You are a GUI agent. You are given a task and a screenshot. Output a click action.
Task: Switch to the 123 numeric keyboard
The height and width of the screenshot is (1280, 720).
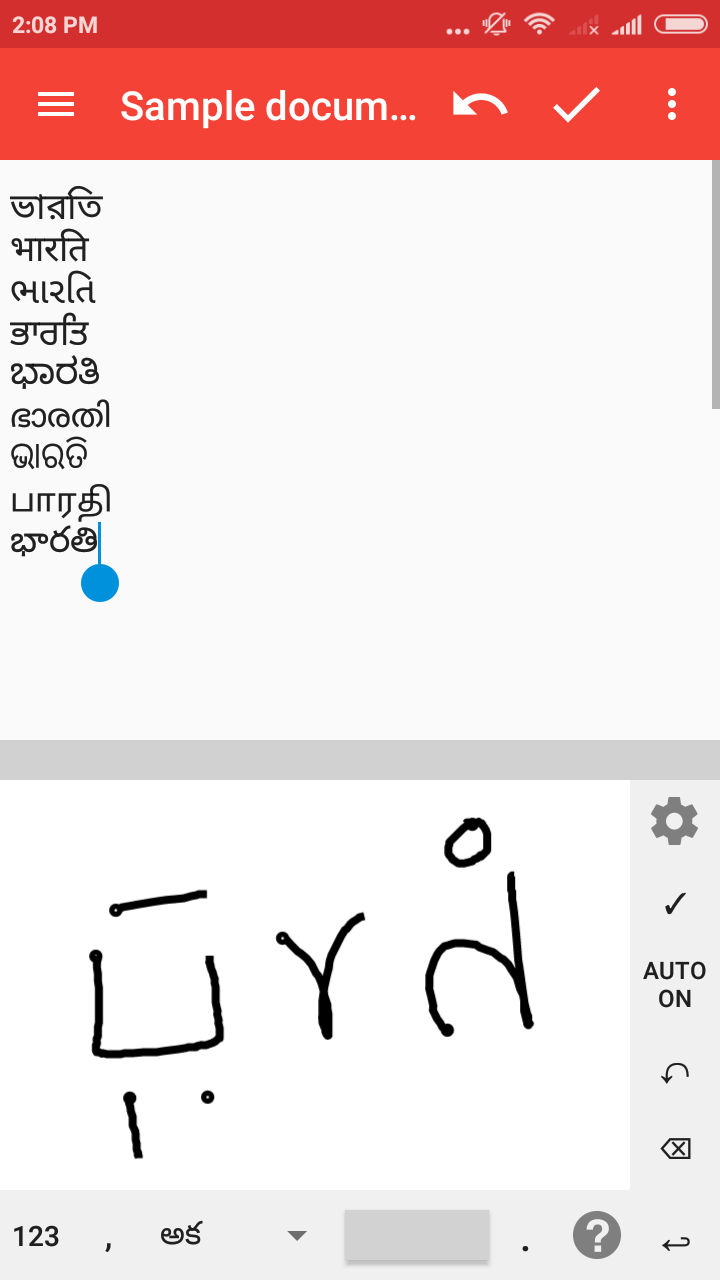tap(37, 1237)
